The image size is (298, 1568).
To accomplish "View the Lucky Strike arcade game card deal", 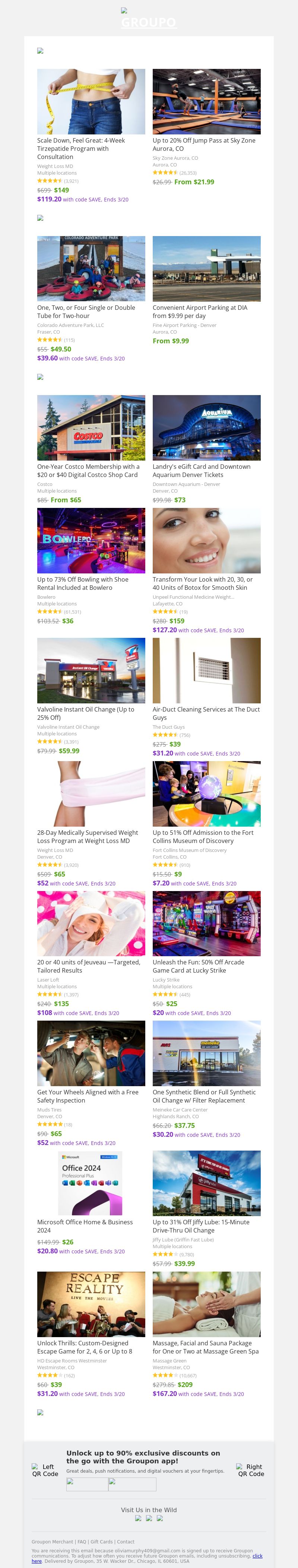I will [206, 923].
